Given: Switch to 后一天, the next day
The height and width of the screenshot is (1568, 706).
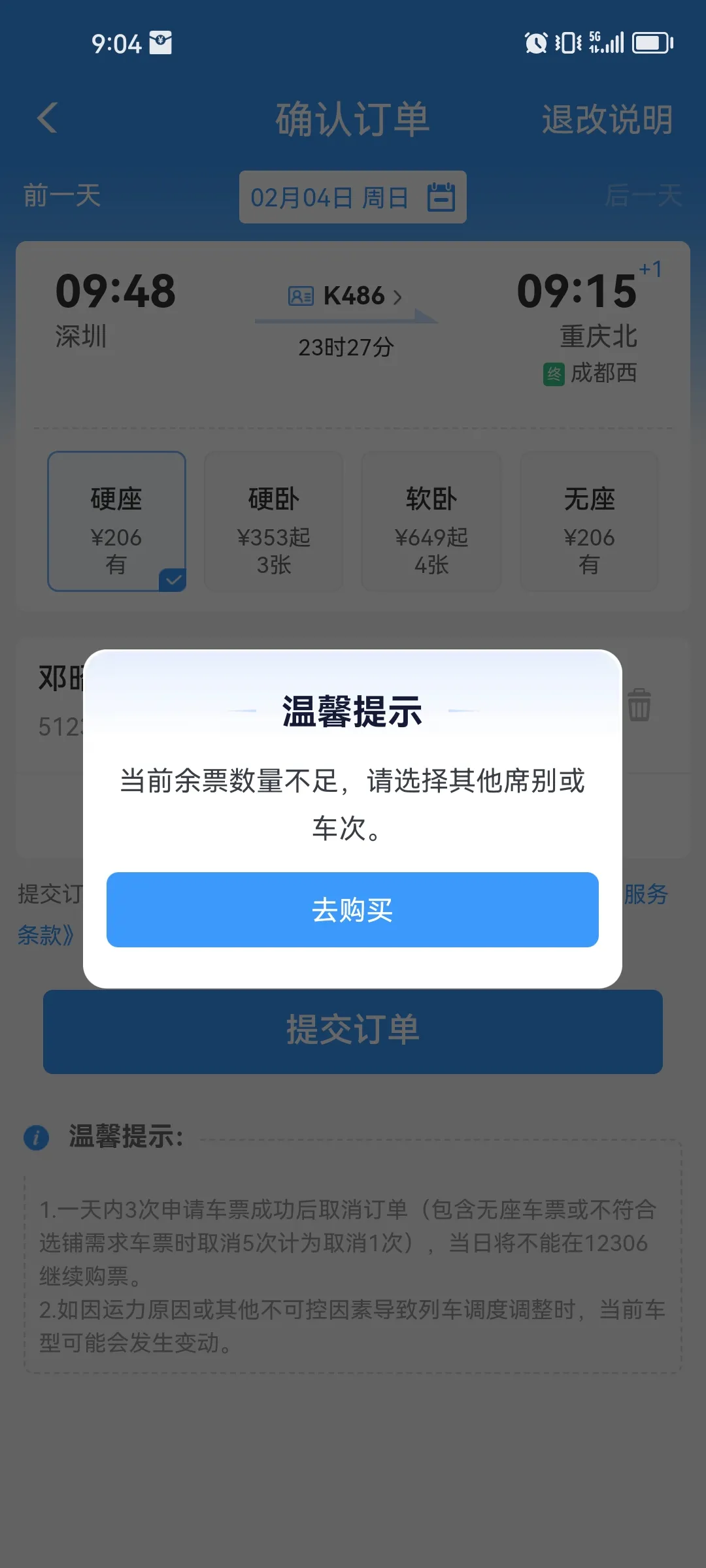Looking at the screenshot, I should (643, 195).
